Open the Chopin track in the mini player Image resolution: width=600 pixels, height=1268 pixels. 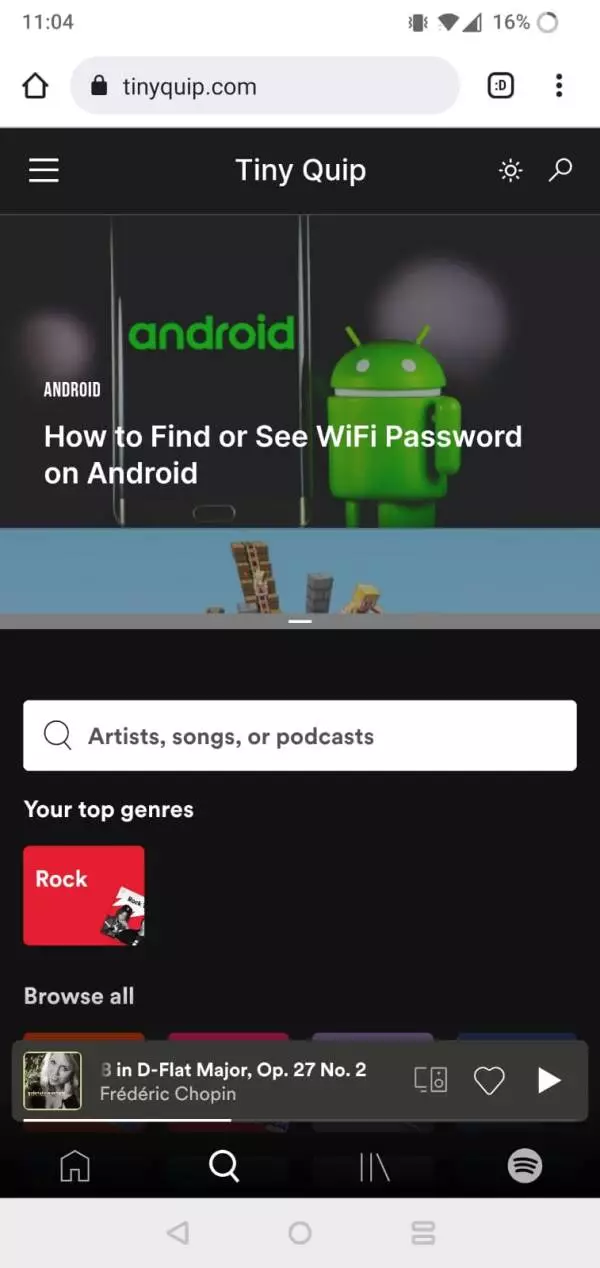233,1081
